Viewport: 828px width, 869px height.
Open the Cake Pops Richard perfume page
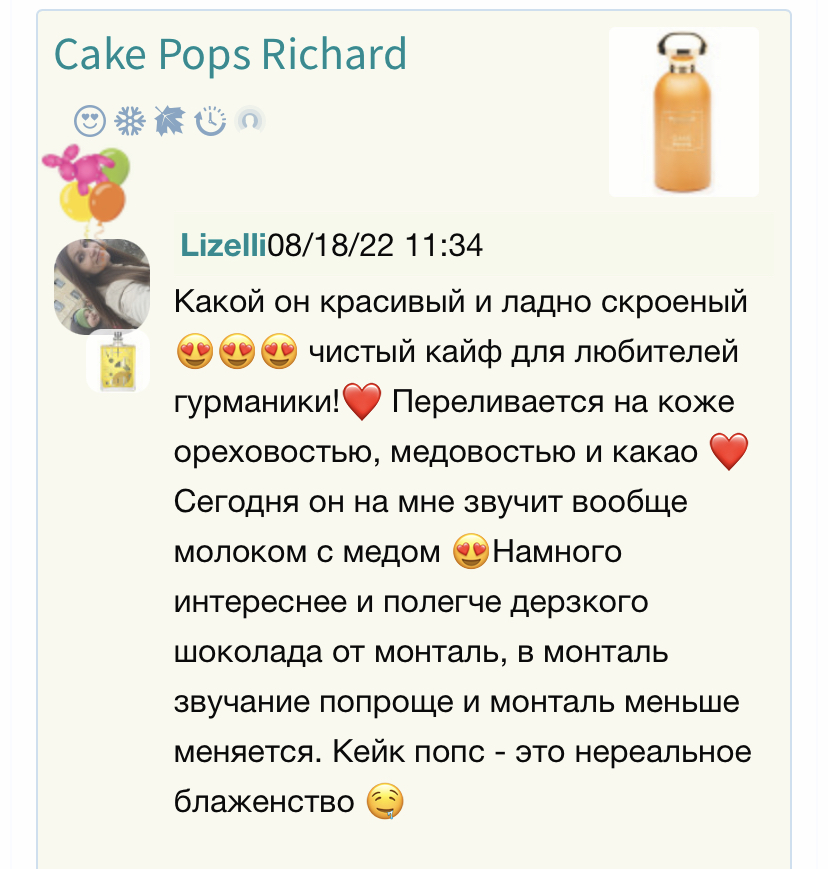coord(230,55)
